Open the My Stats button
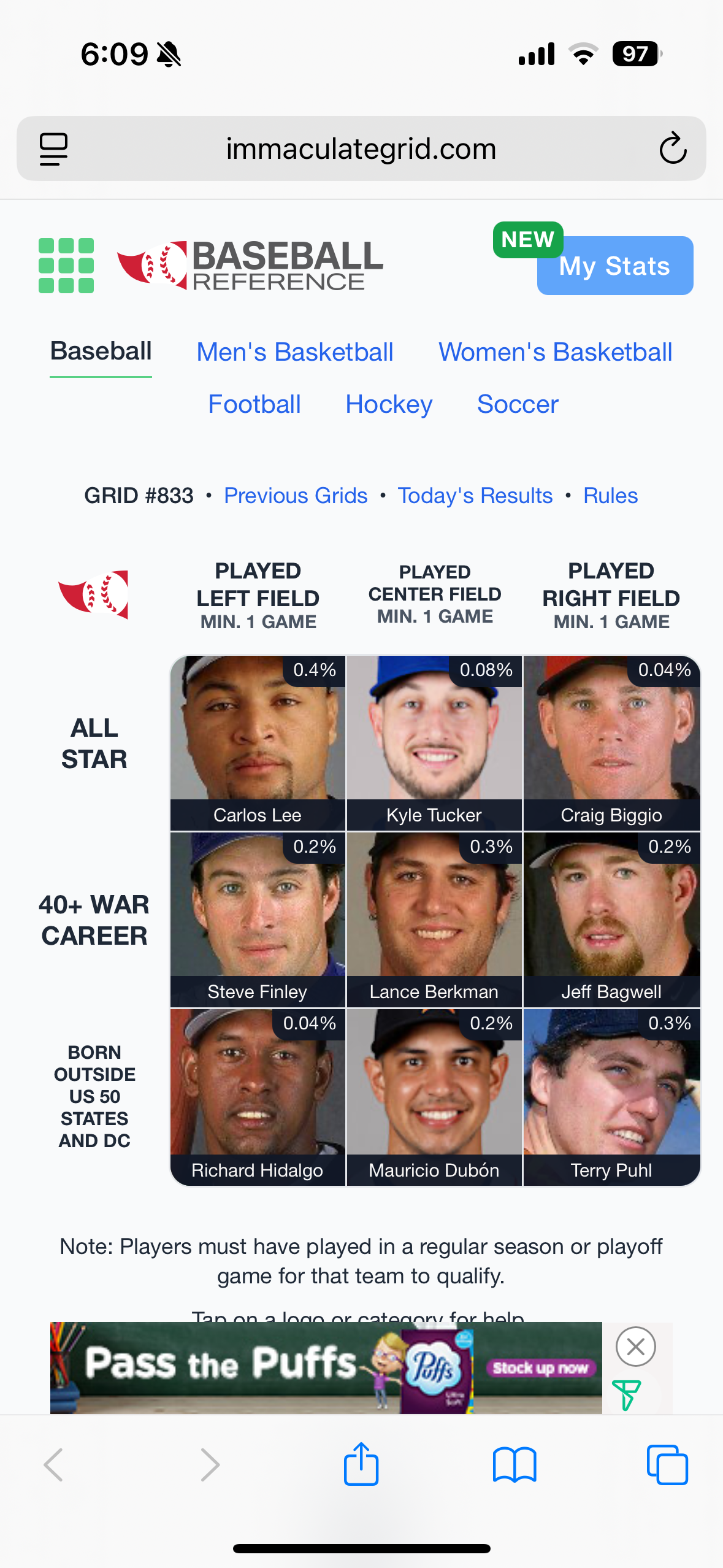The height and width of the screenshot is (1568, 723). pyautogui.click(x=615, y=266)
